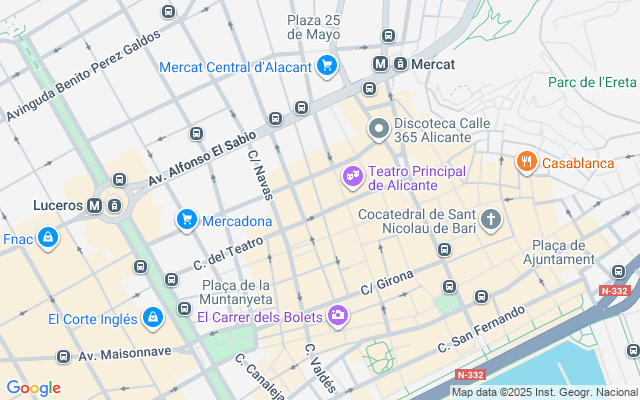Select the Luceros metro station marker

pos(95,206)
